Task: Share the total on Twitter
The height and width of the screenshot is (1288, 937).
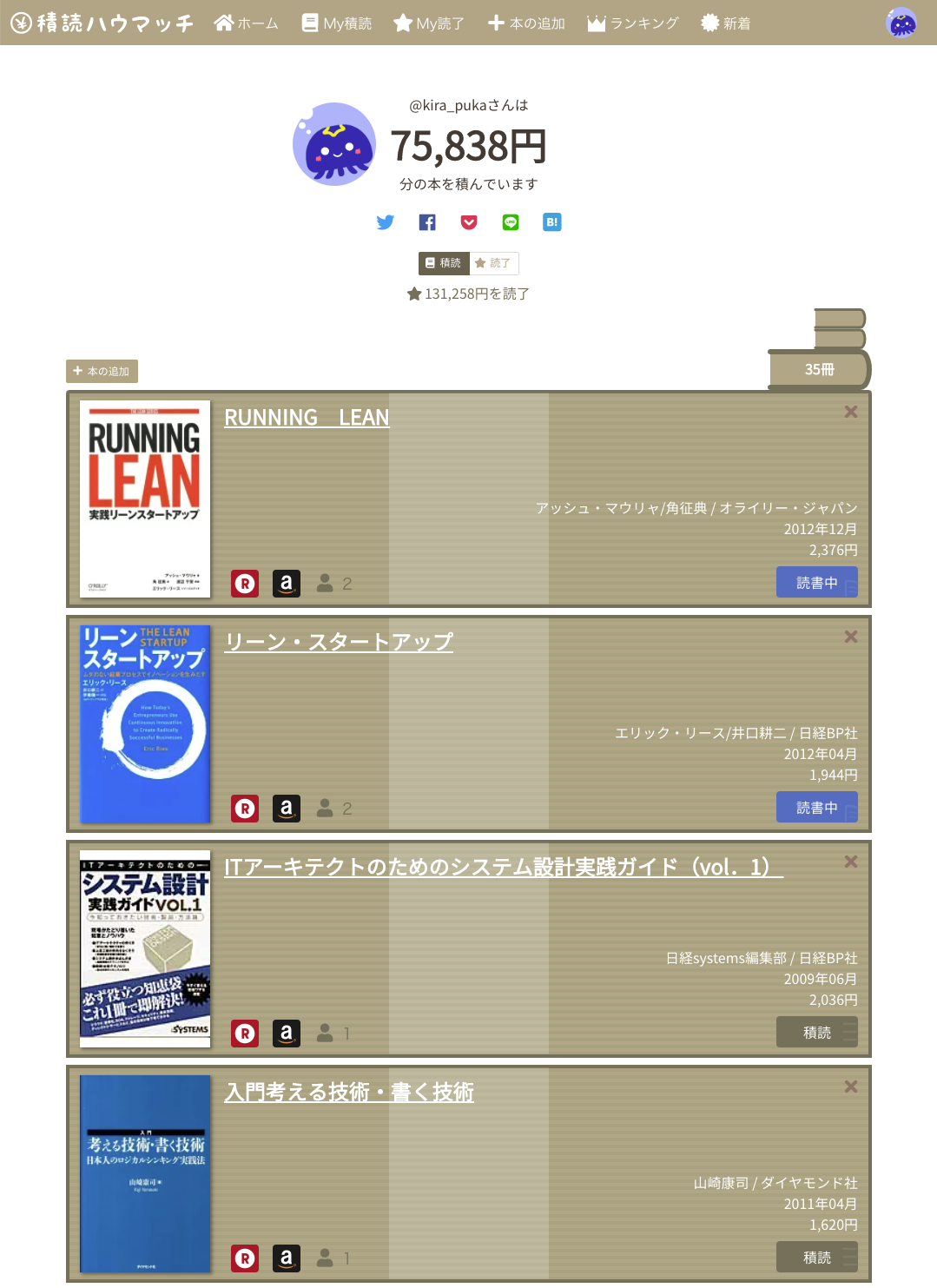Action: 386,222
